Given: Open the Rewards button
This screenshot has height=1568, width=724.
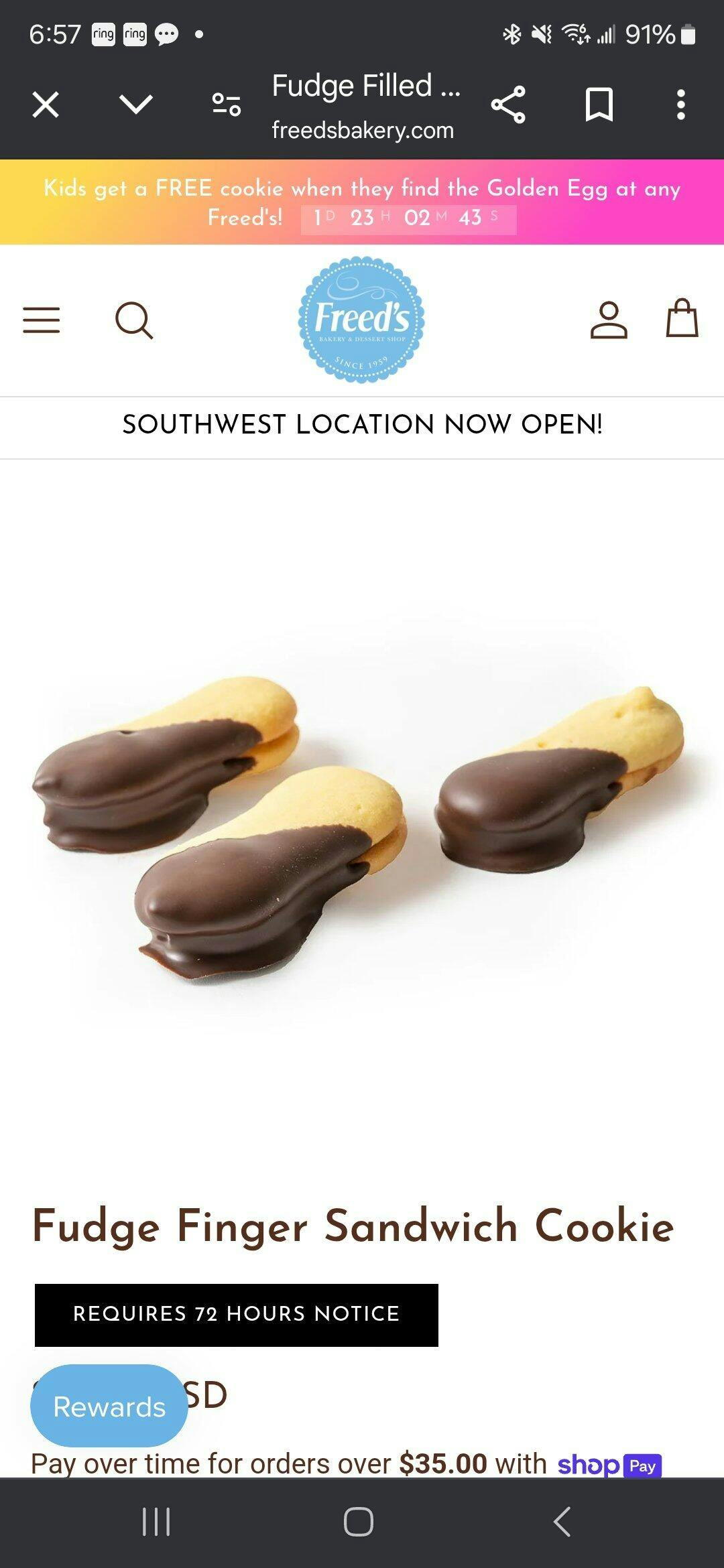Looking at the screenshot, I should pos(109,1407).
